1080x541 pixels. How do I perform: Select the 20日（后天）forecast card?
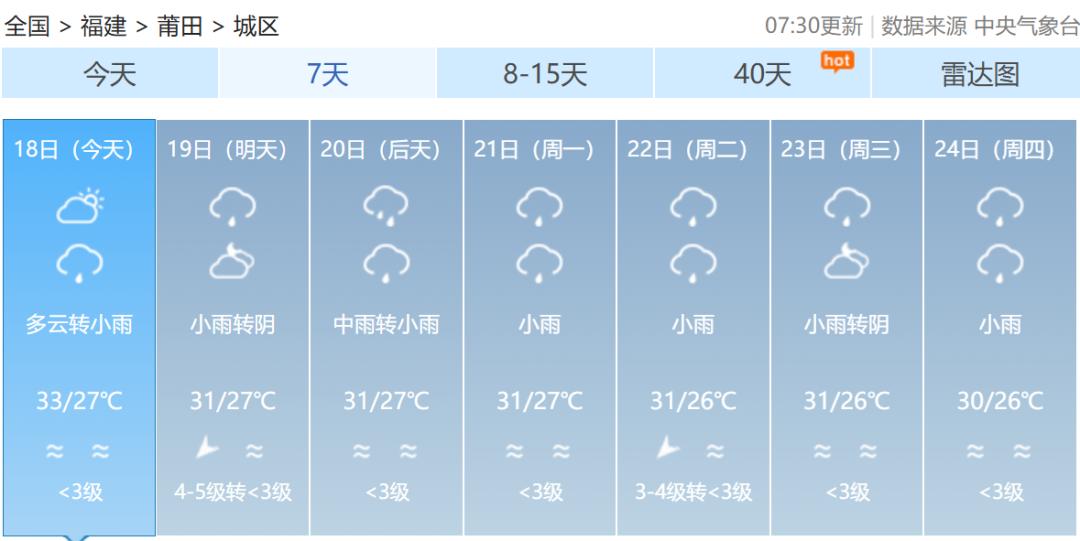tap(386, 327)
